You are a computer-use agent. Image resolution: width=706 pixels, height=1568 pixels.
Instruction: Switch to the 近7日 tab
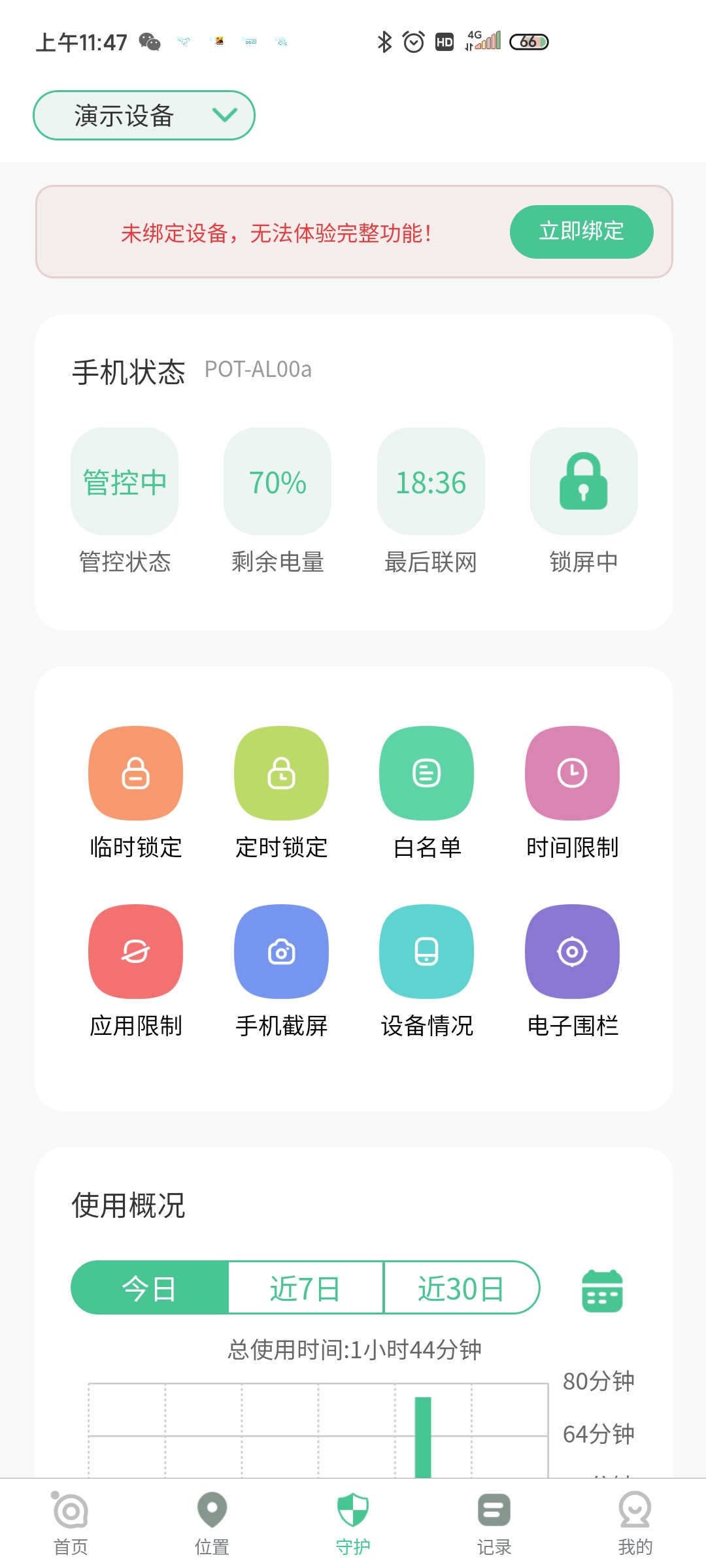click(305, 1288)
